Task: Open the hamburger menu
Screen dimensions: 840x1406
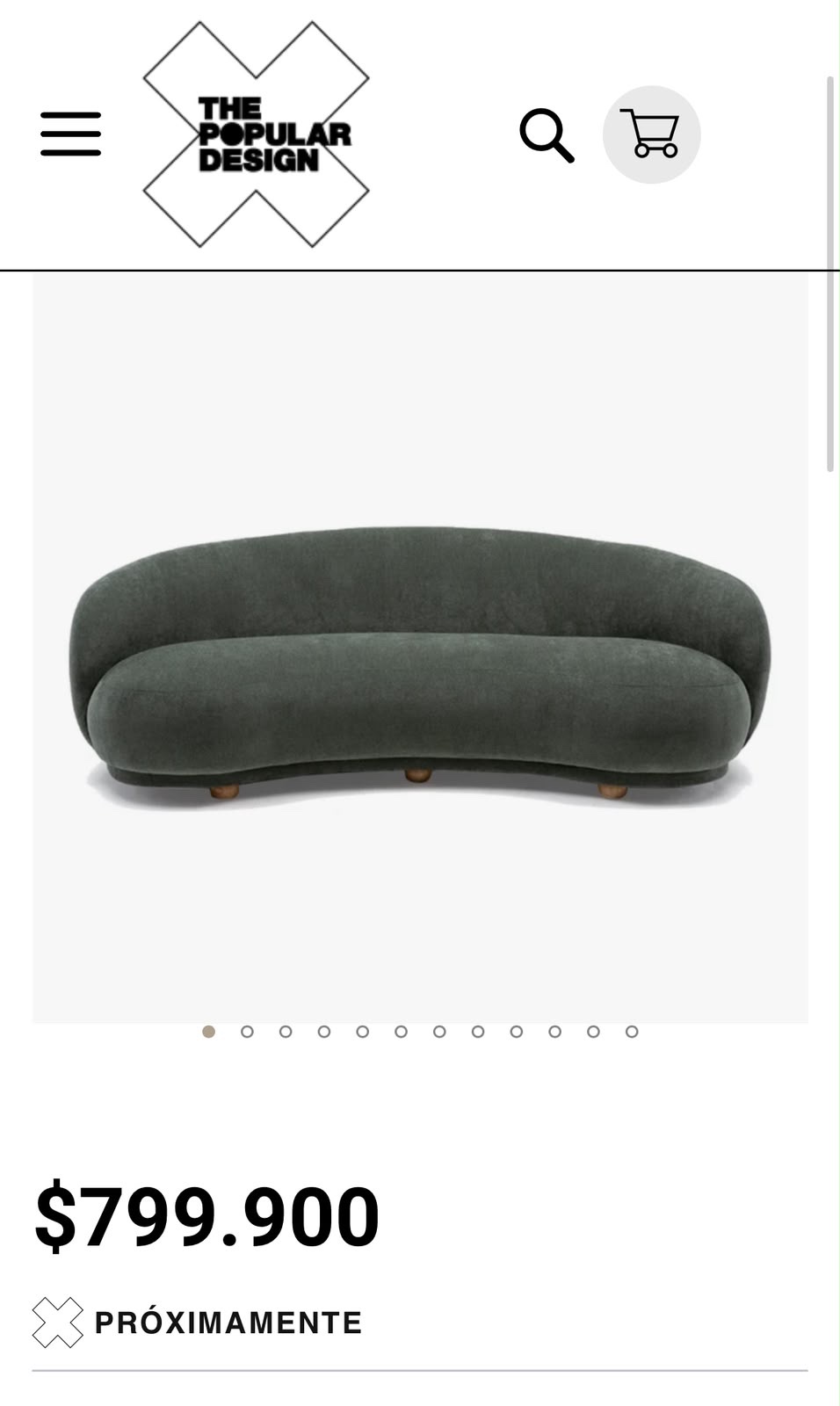Action: pos(70,134)
